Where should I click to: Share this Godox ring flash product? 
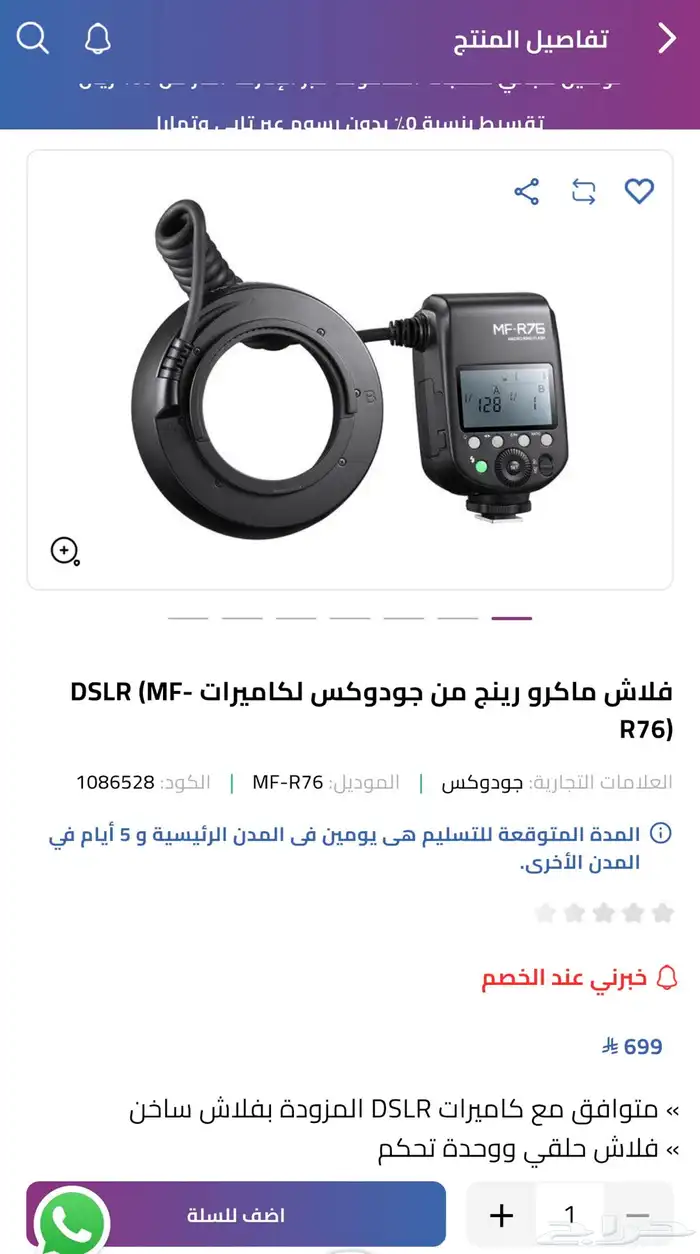pos(527,191)
